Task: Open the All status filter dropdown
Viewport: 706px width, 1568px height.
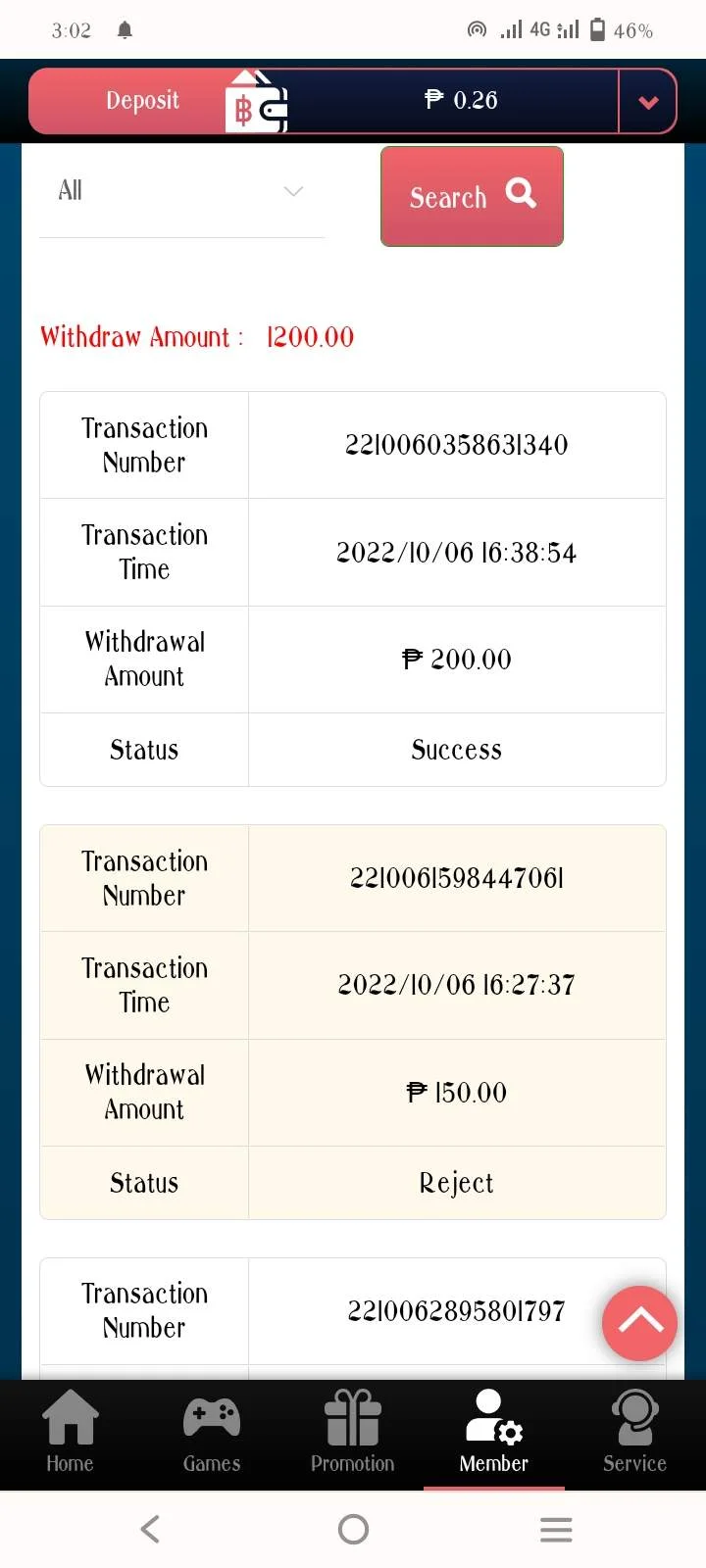Action: click(181, 191)
